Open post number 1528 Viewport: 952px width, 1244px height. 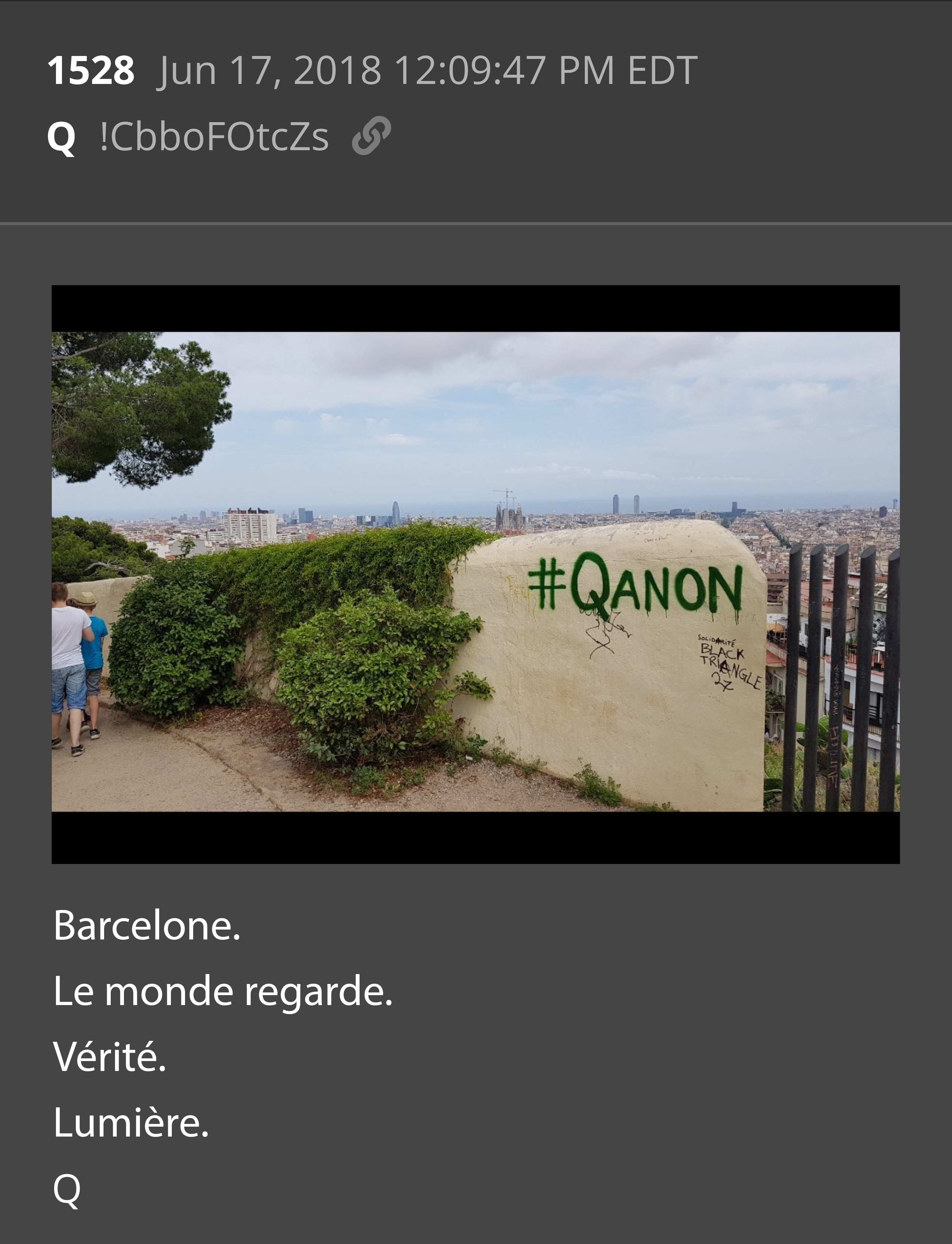[91, 71]
